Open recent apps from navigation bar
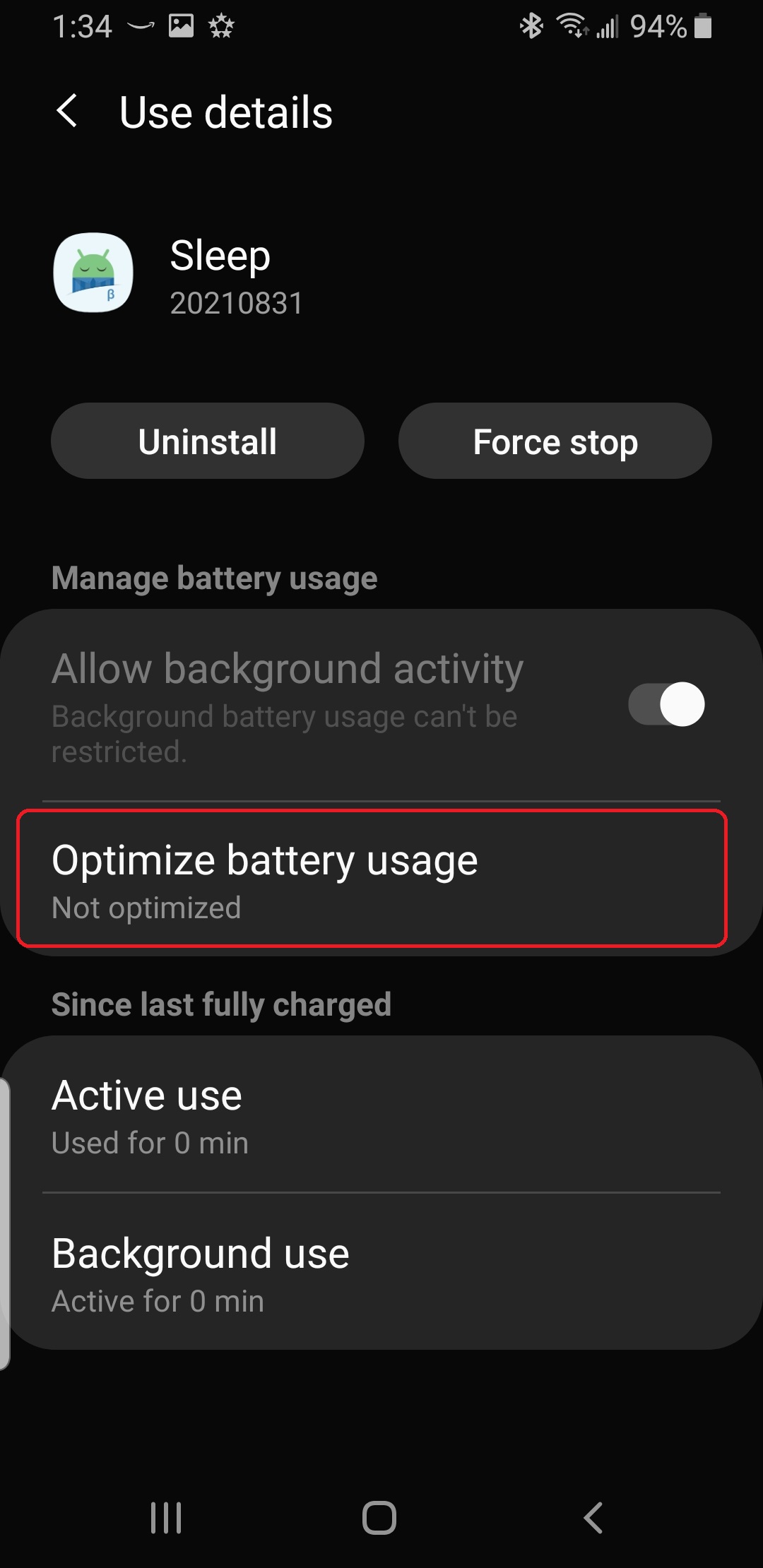Viewport: 763px width, 1568px height. 167,1517
